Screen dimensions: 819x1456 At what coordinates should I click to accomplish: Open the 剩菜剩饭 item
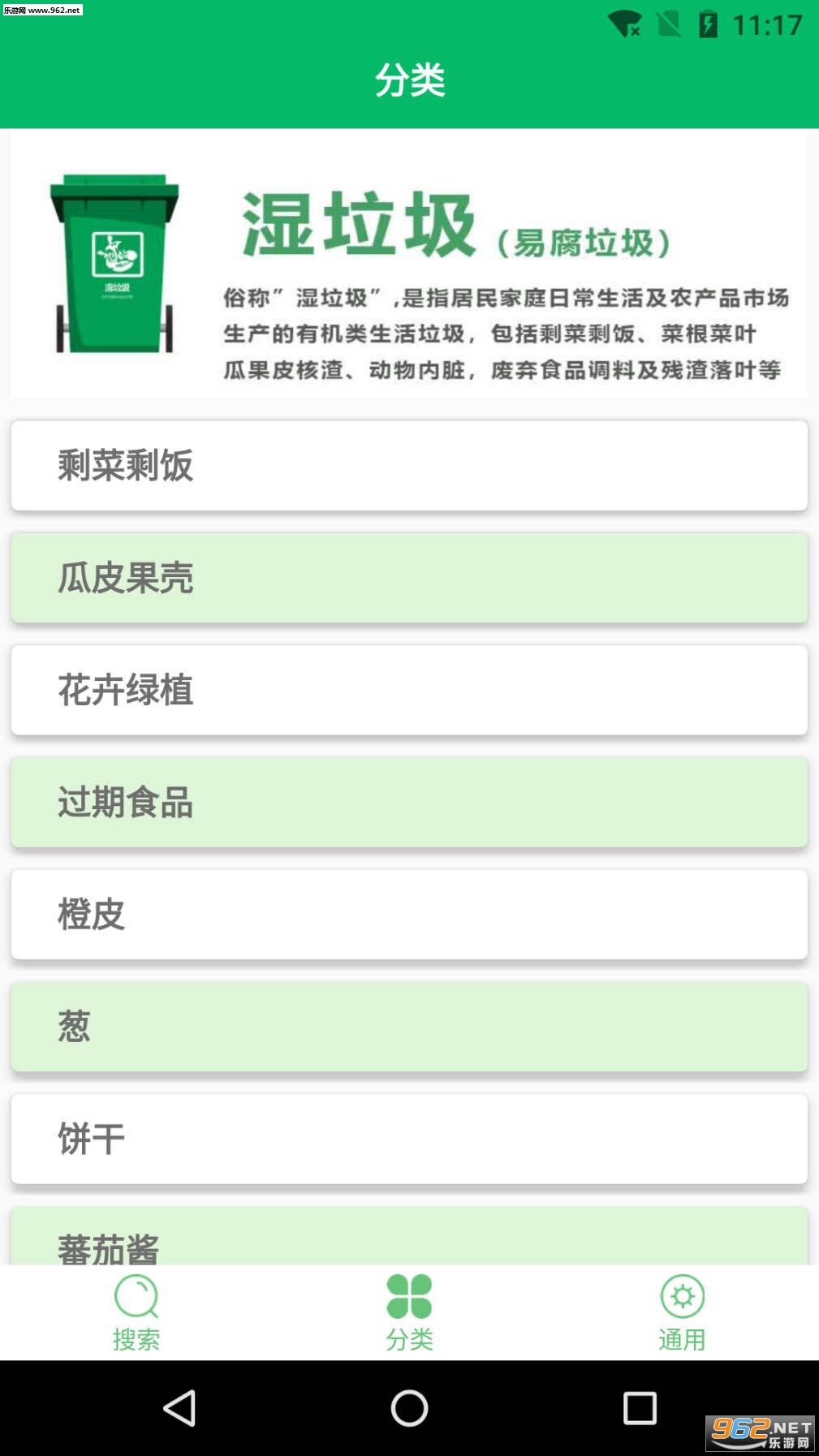409,465
